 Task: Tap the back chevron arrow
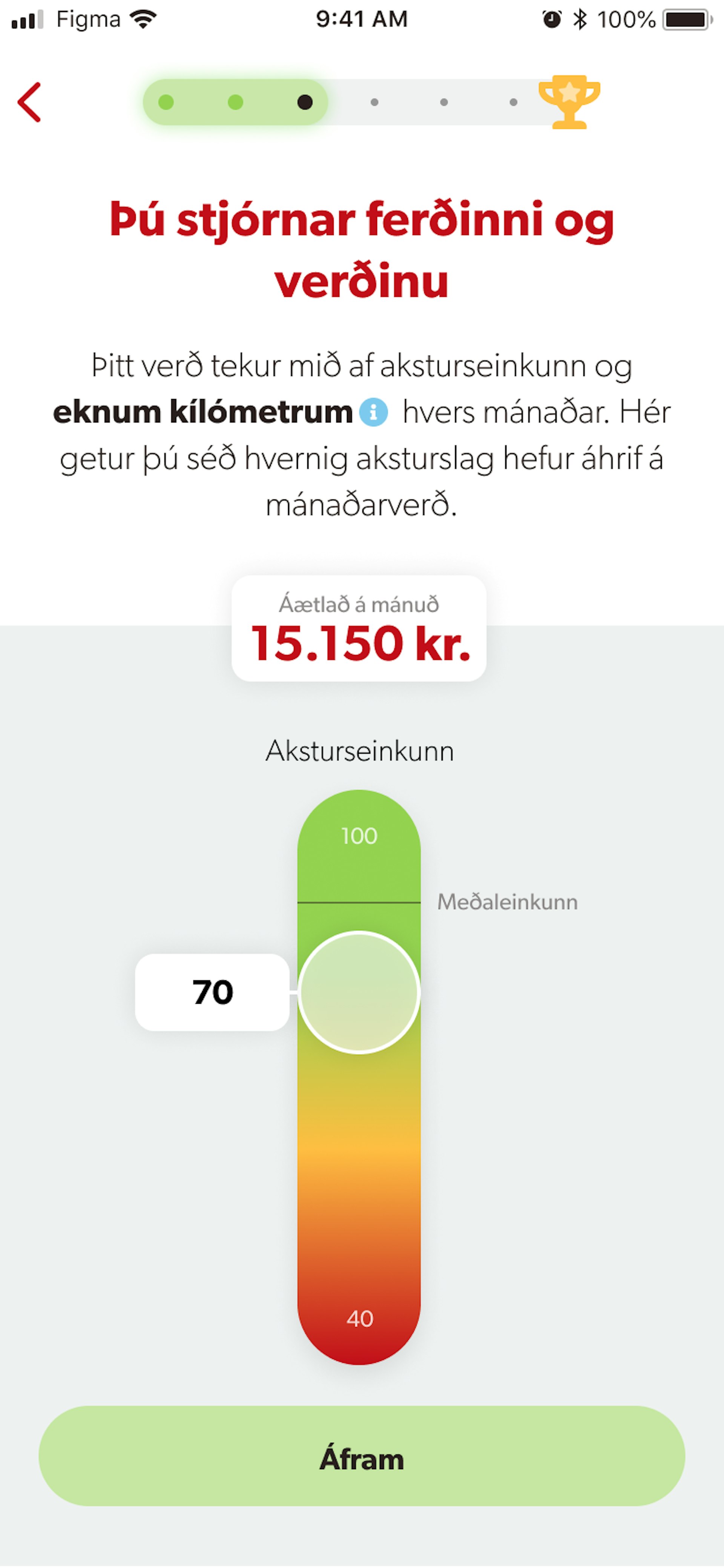[x=29, y=102]
